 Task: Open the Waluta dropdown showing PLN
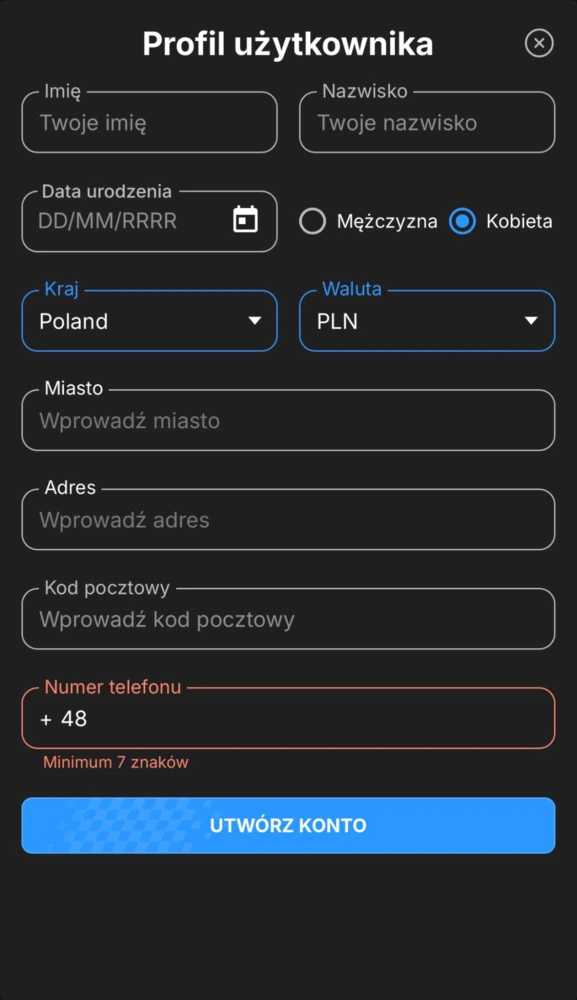coord(427,321)
